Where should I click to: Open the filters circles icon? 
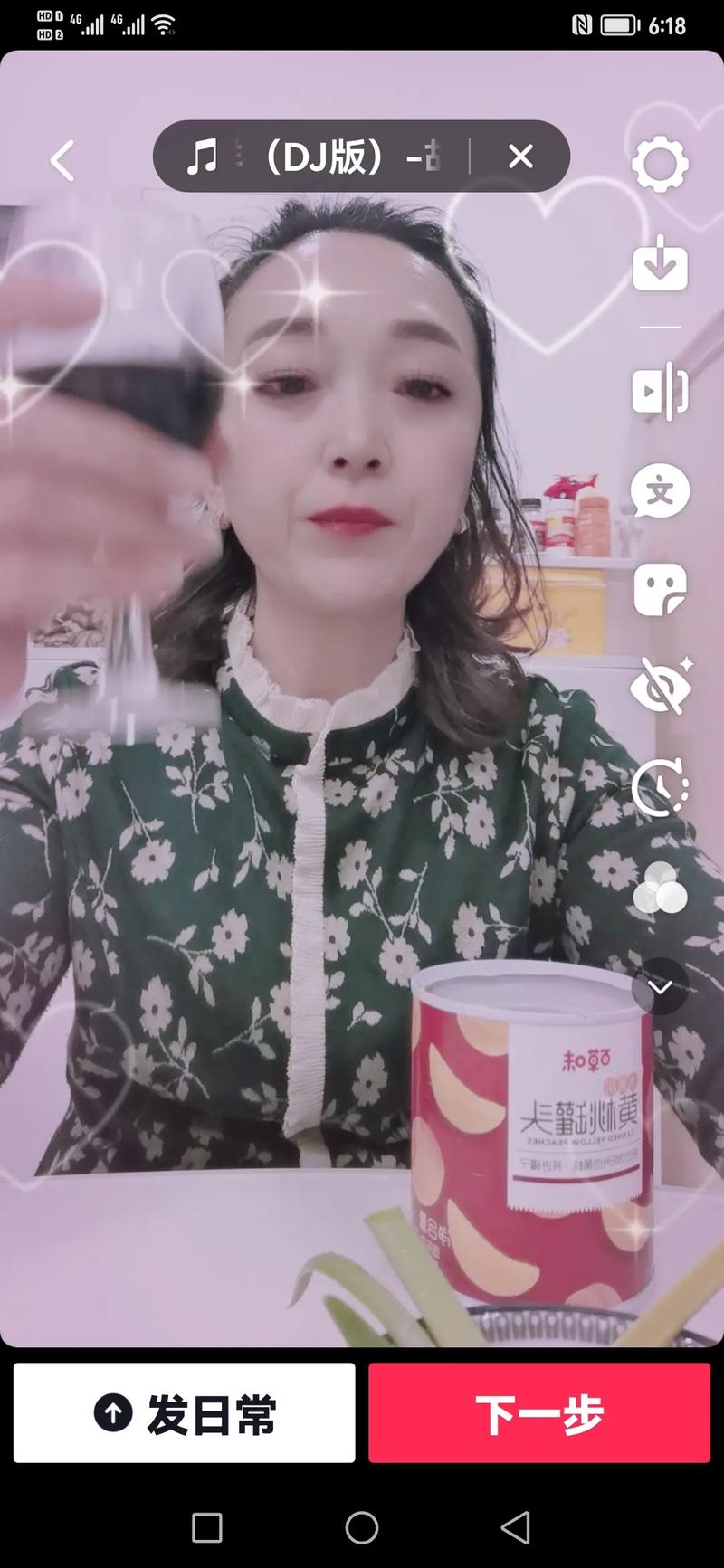coord(660,887)
